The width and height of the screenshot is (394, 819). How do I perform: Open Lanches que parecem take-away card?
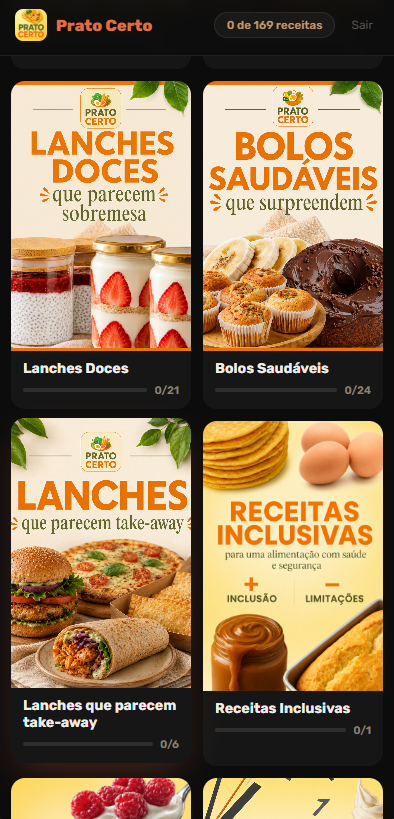[101, 590]
